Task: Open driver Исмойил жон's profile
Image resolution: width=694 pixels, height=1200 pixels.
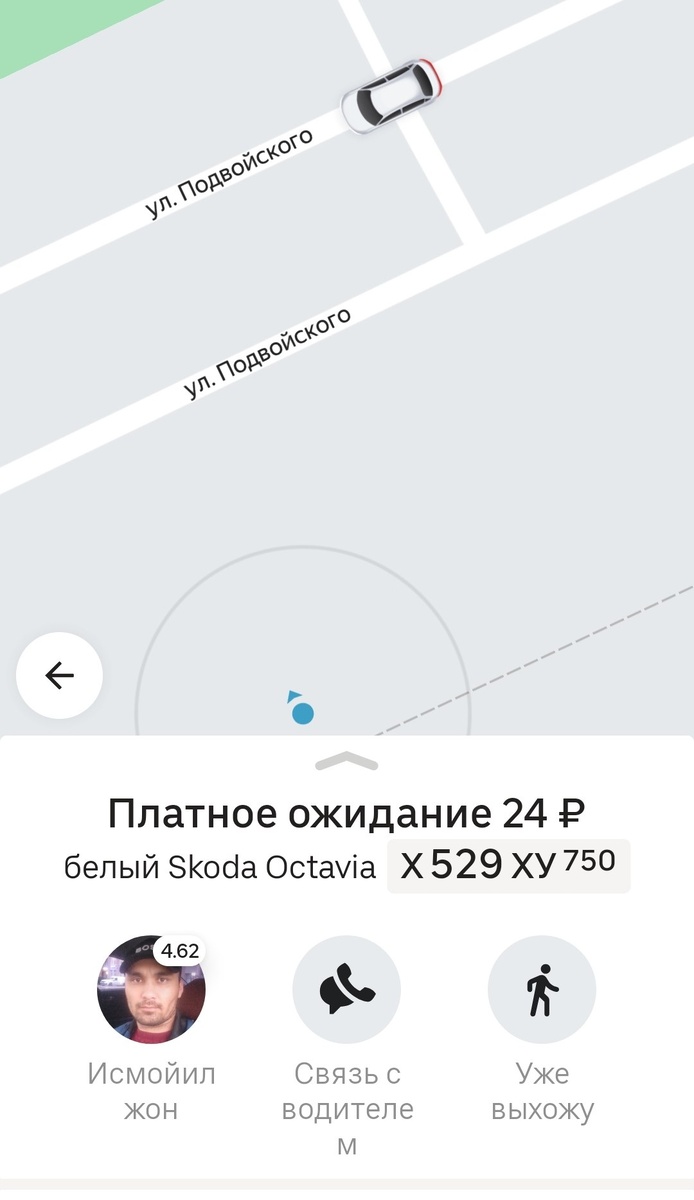Action: click(x=151, y=990)
